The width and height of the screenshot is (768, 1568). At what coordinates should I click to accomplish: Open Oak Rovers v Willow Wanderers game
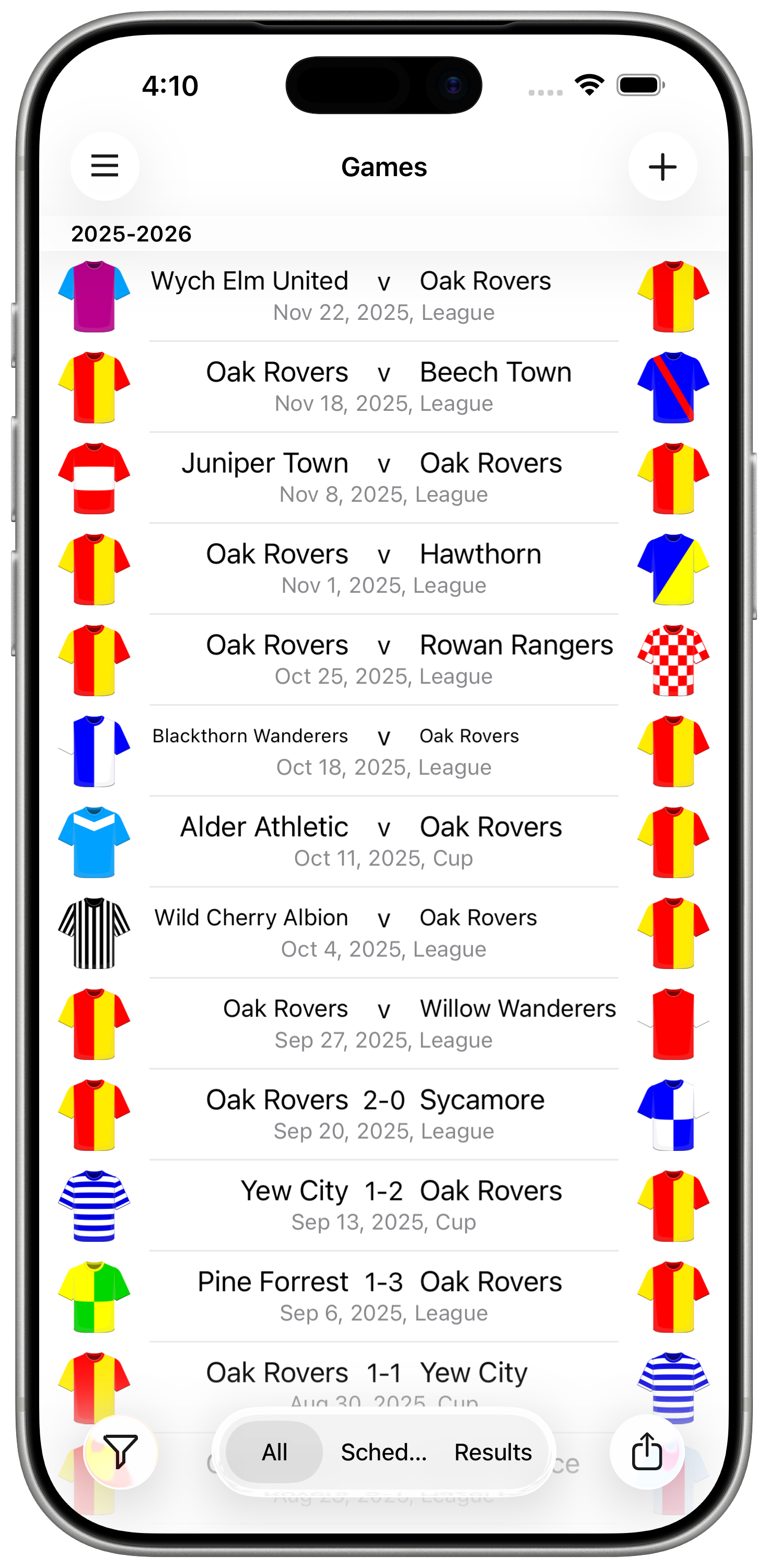(x=383, y=1024)
